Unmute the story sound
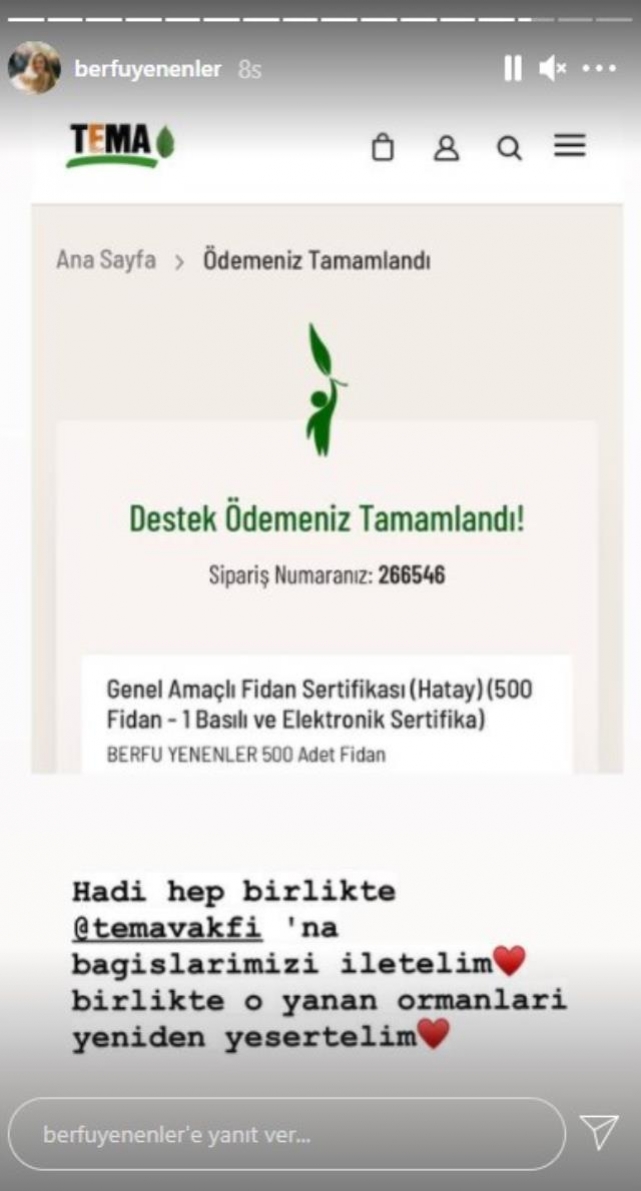 [552, 69]
